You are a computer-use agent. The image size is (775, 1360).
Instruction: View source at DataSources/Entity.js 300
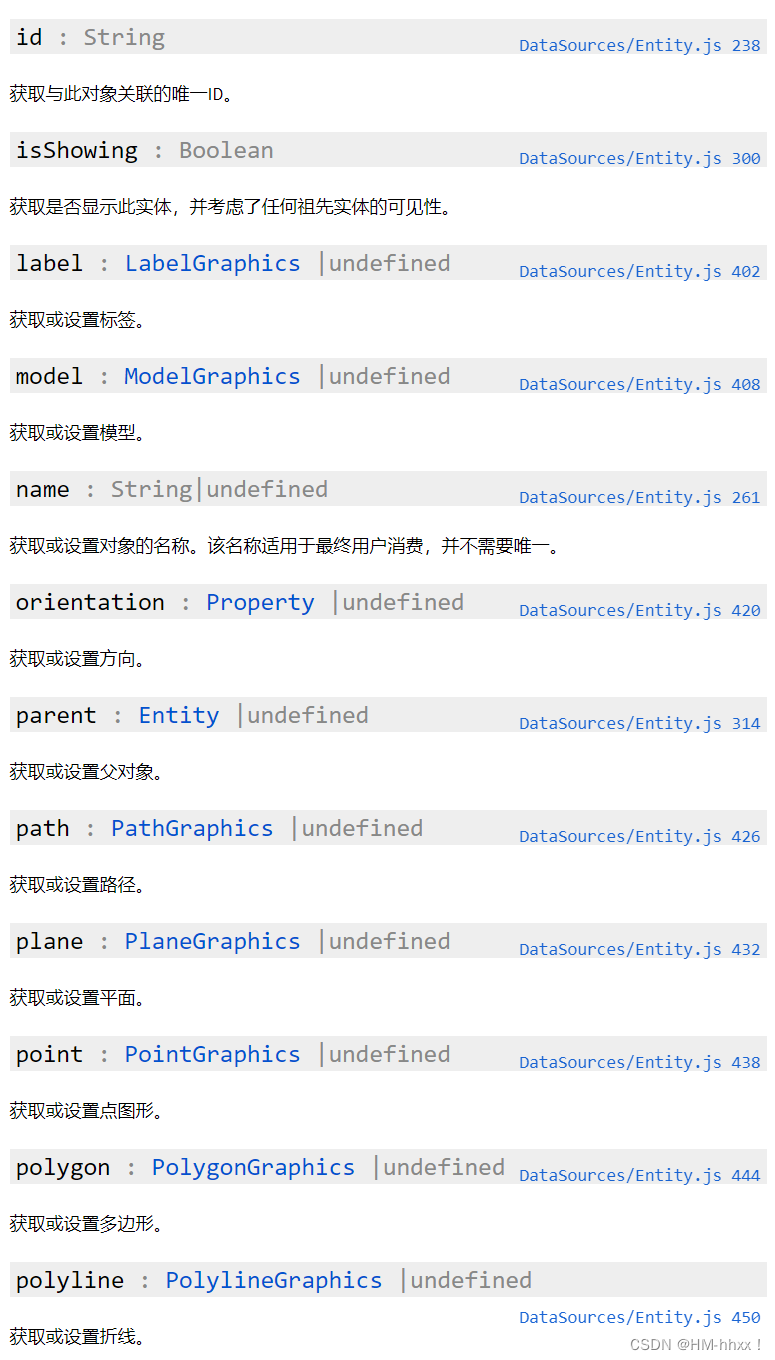tap(639, 158)
